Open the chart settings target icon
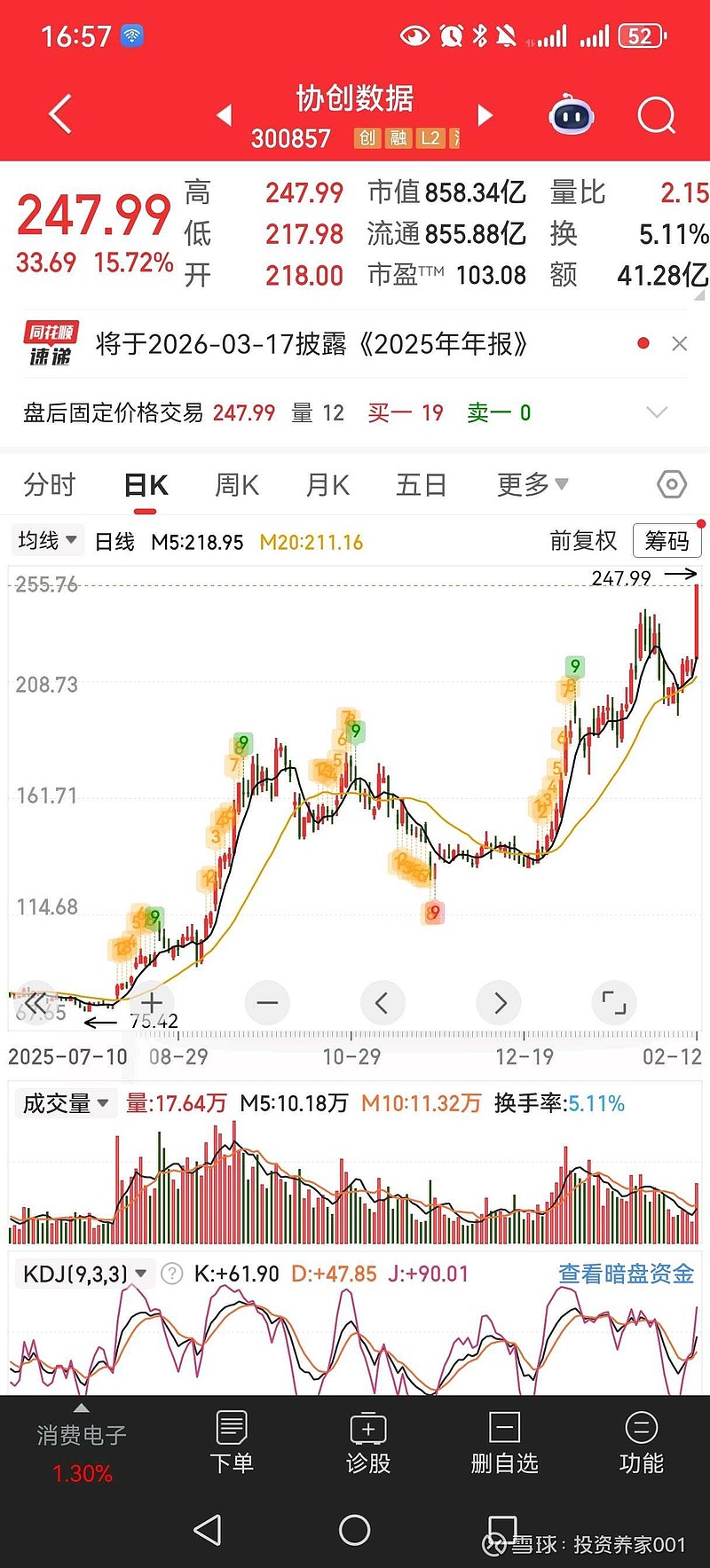This screenshot has width=710, height=1568. coord(671,484)
